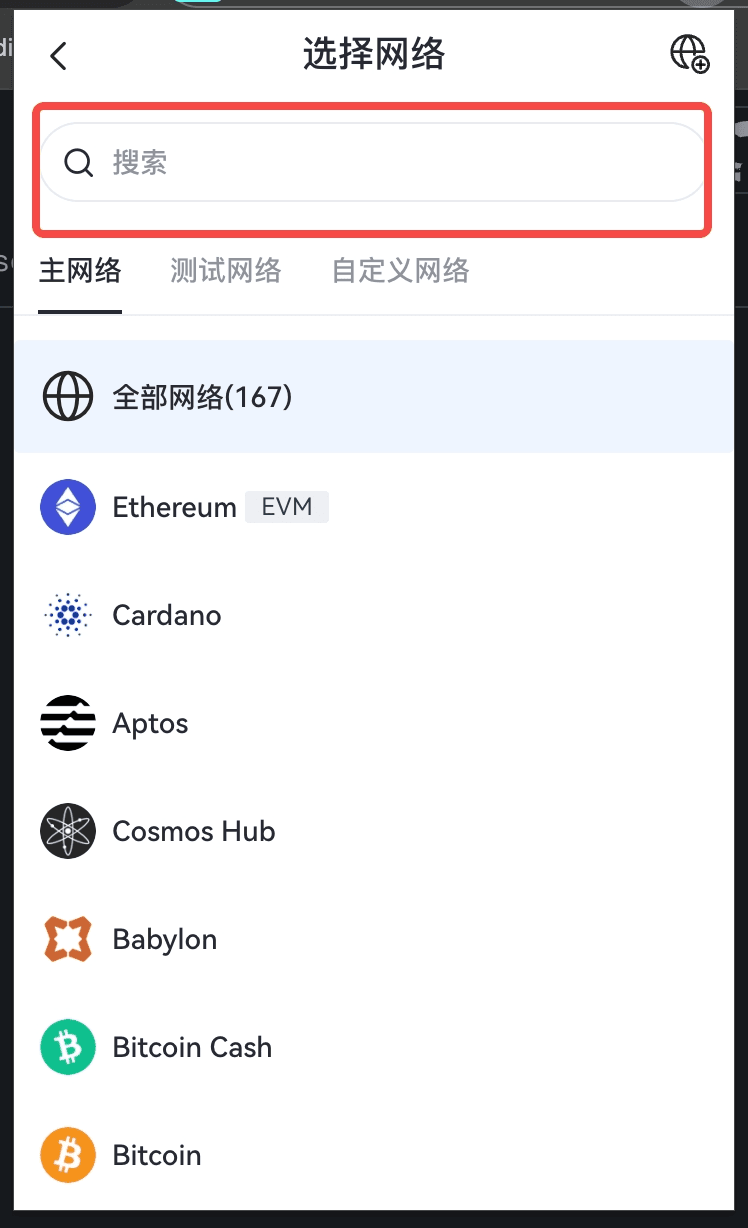The image size is (748, 1228).
Task: Select the 全部网络(167) entry
Action: click(x=200, y=397)
